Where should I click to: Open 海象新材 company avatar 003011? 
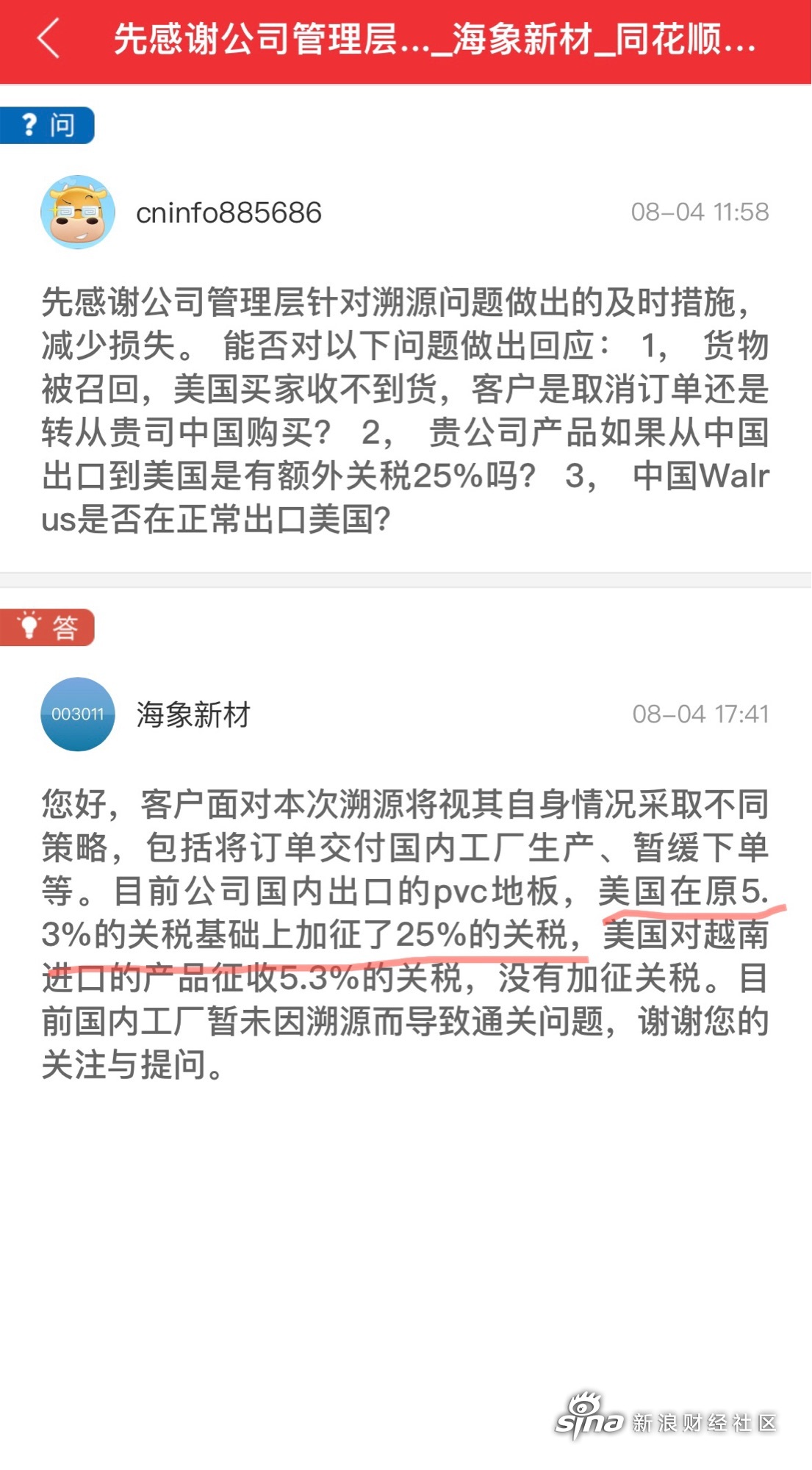(78, 714)
